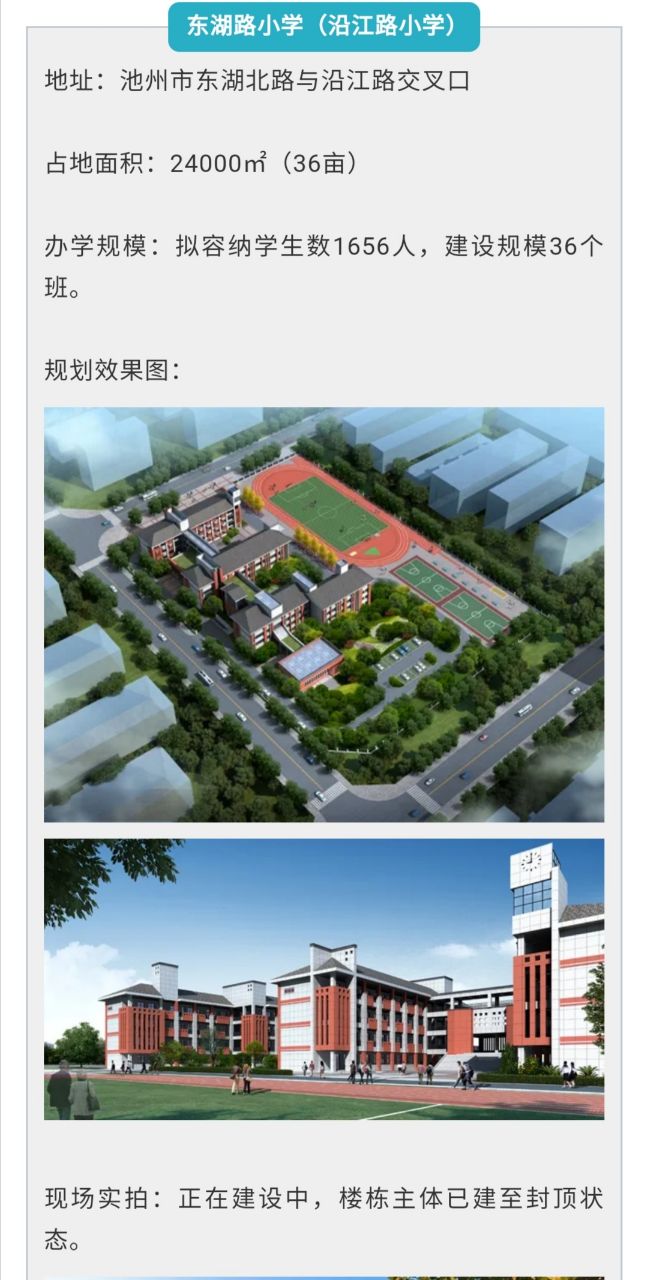
Task: Open the aerial planning rendering image
Action: pyautogui.click(x=324, y=614)
